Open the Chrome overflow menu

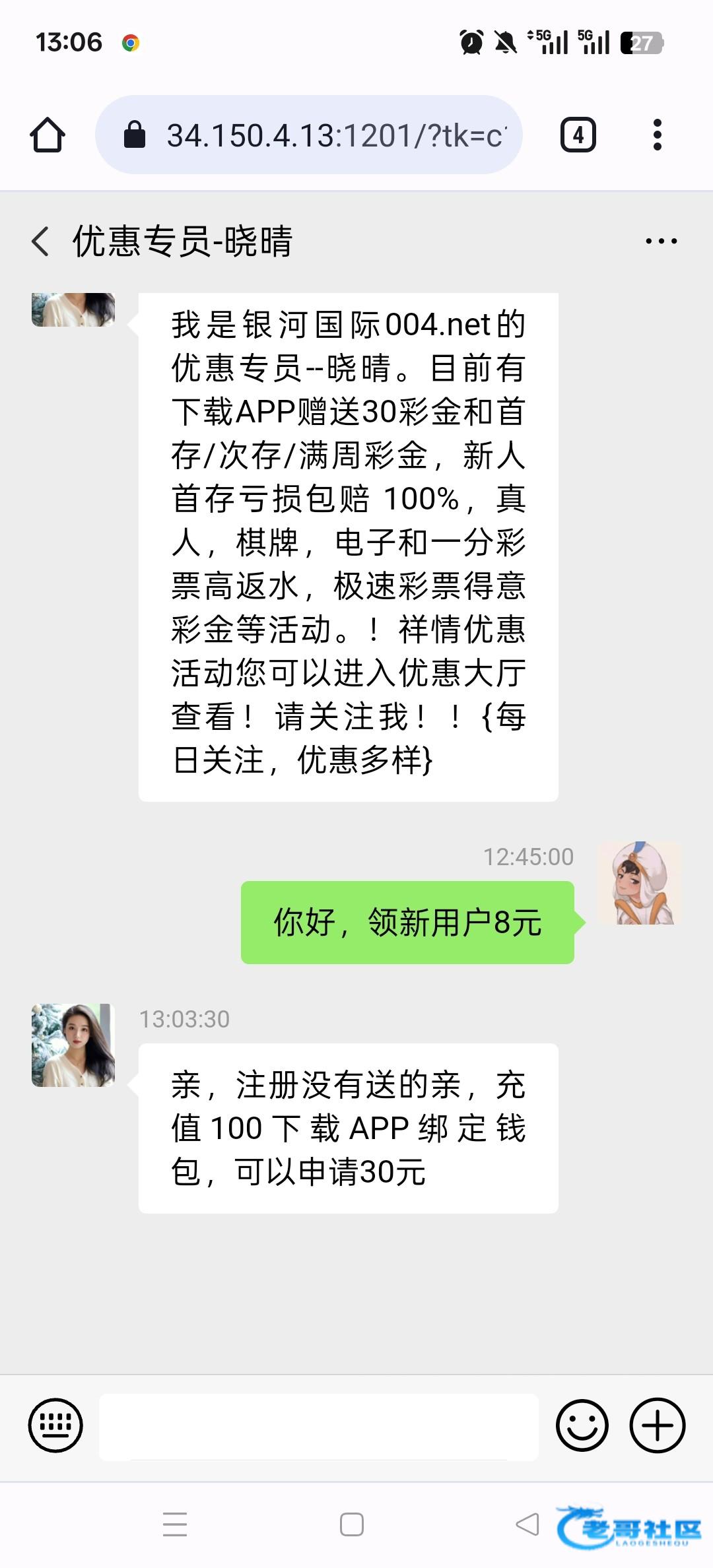point(657,135)
